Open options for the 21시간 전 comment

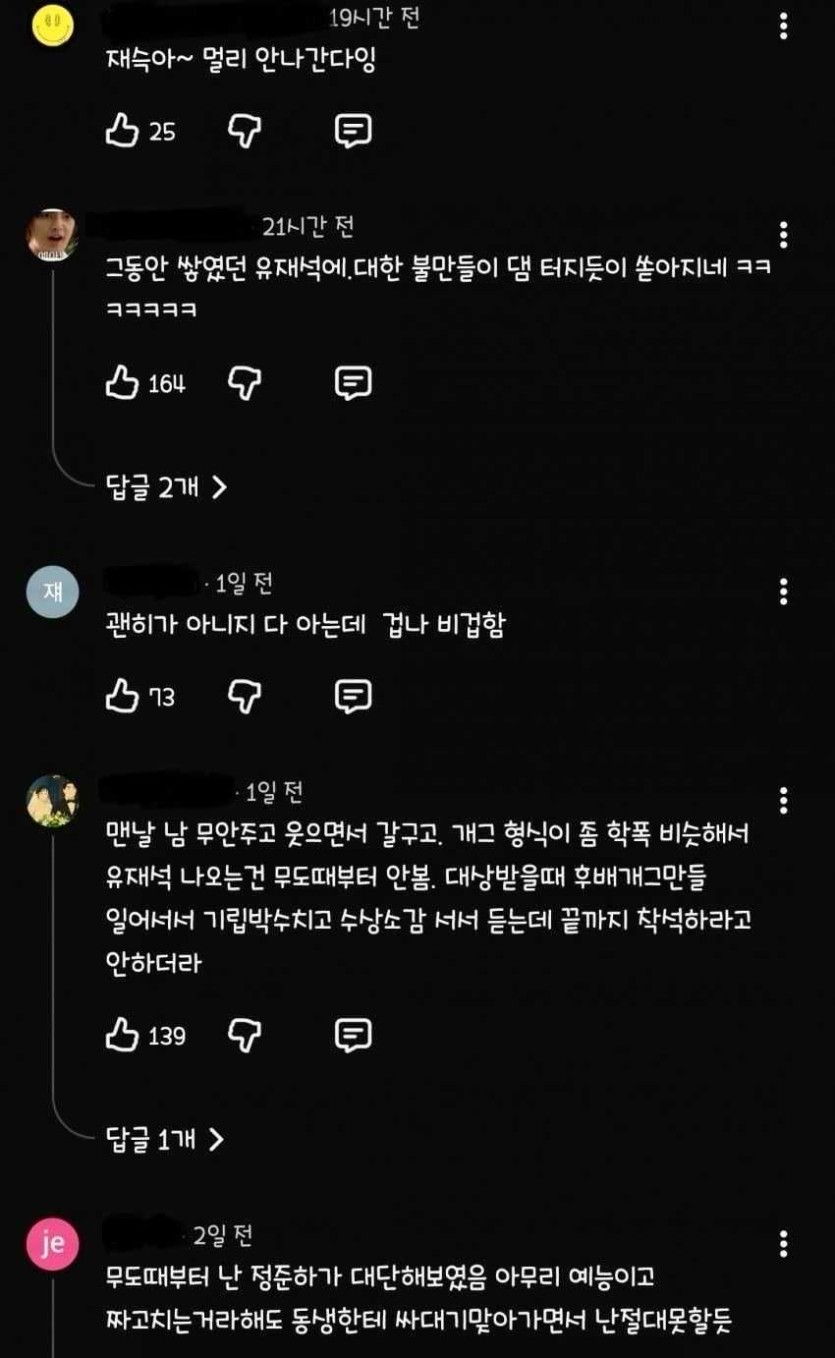click(783, 235)
